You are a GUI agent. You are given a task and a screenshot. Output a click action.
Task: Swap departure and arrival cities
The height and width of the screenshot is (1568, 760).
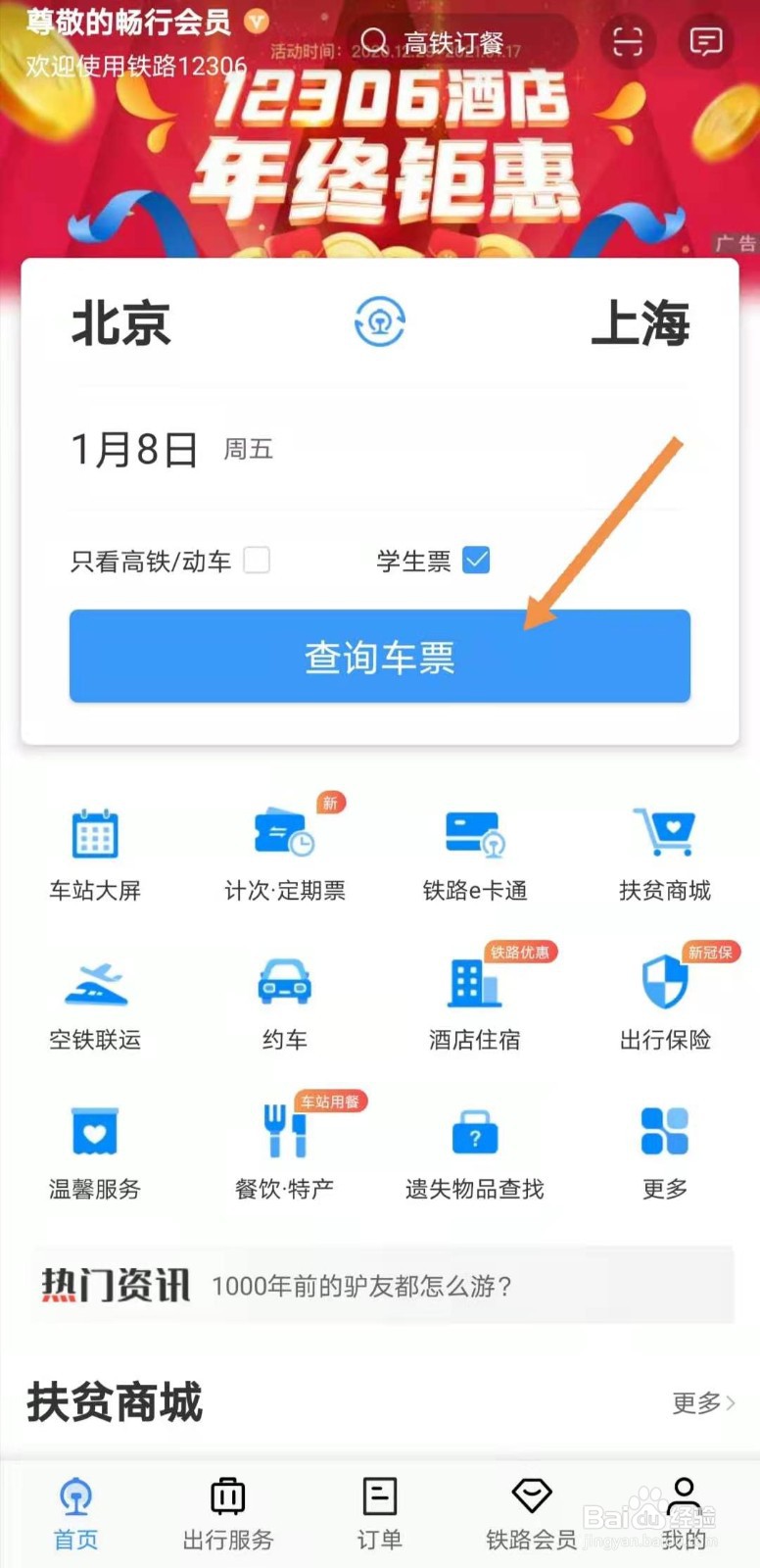[x=380, y=323]
